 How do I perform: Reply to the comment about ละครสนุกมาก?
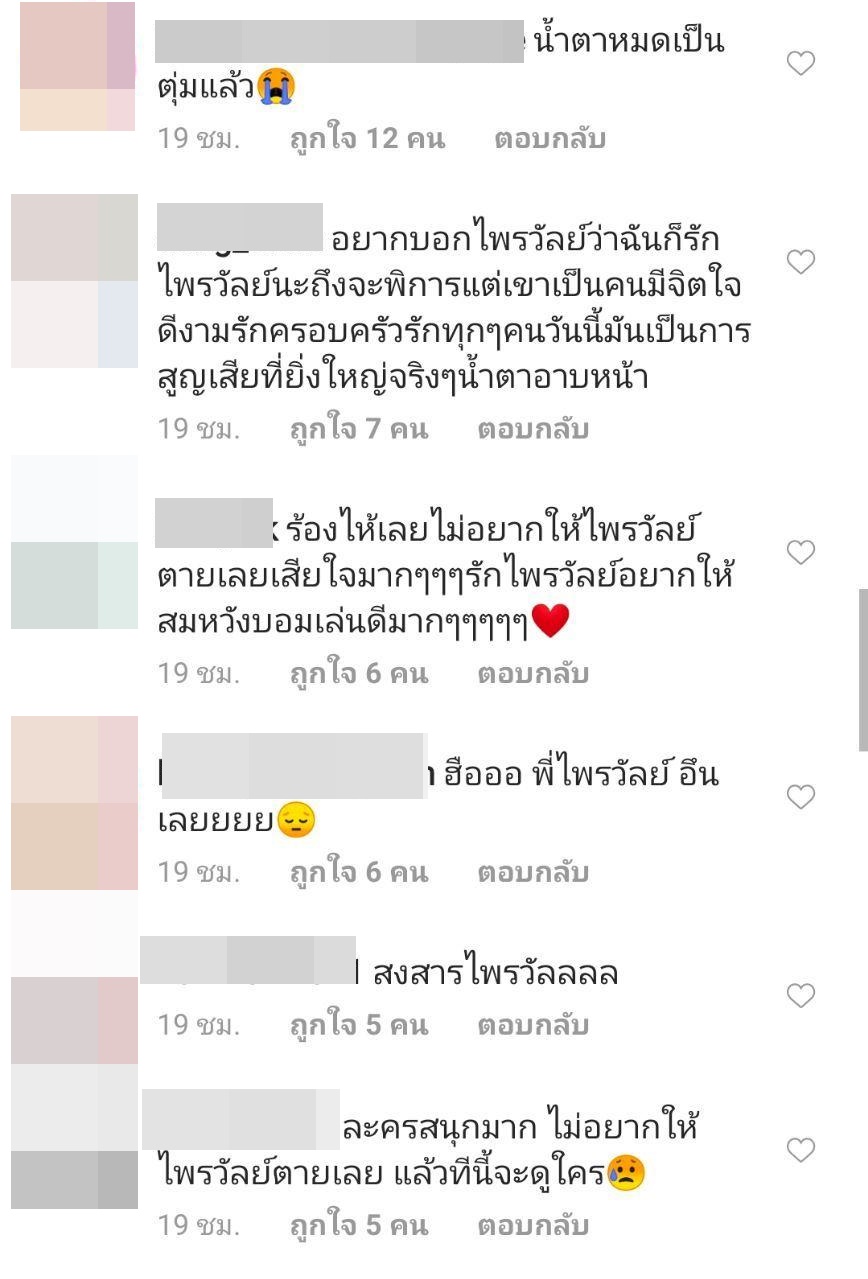click(532, 1226)
